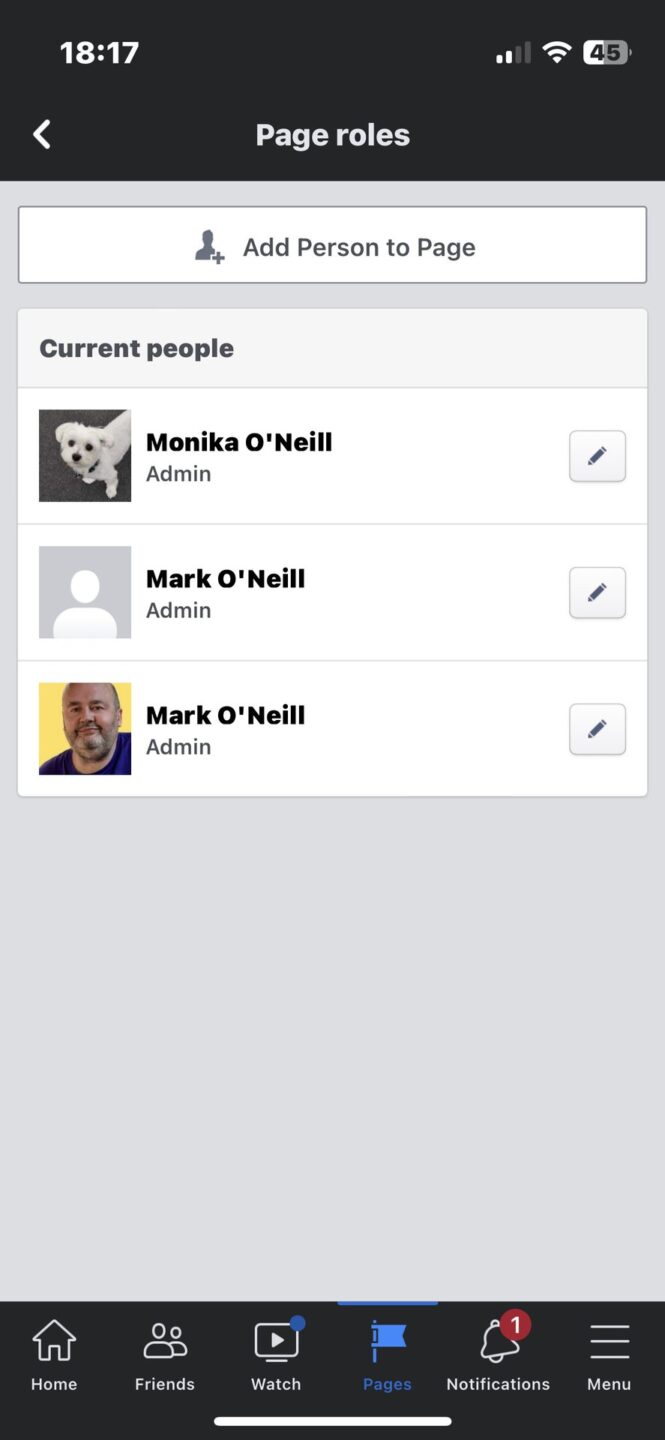Select the Pages tab

387,1355
